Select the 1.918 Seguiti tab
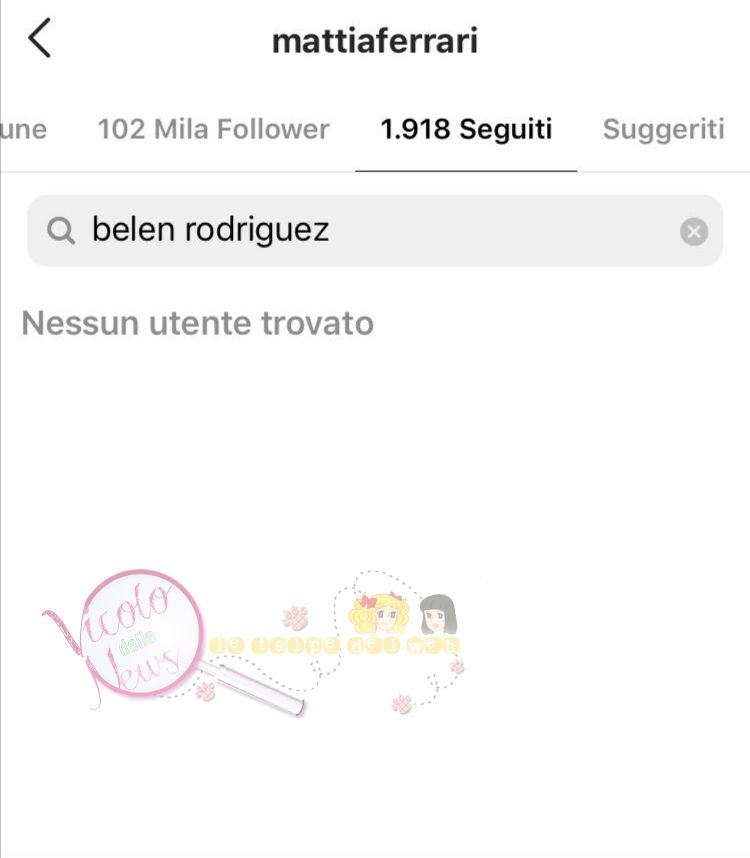 coord(466,130)
